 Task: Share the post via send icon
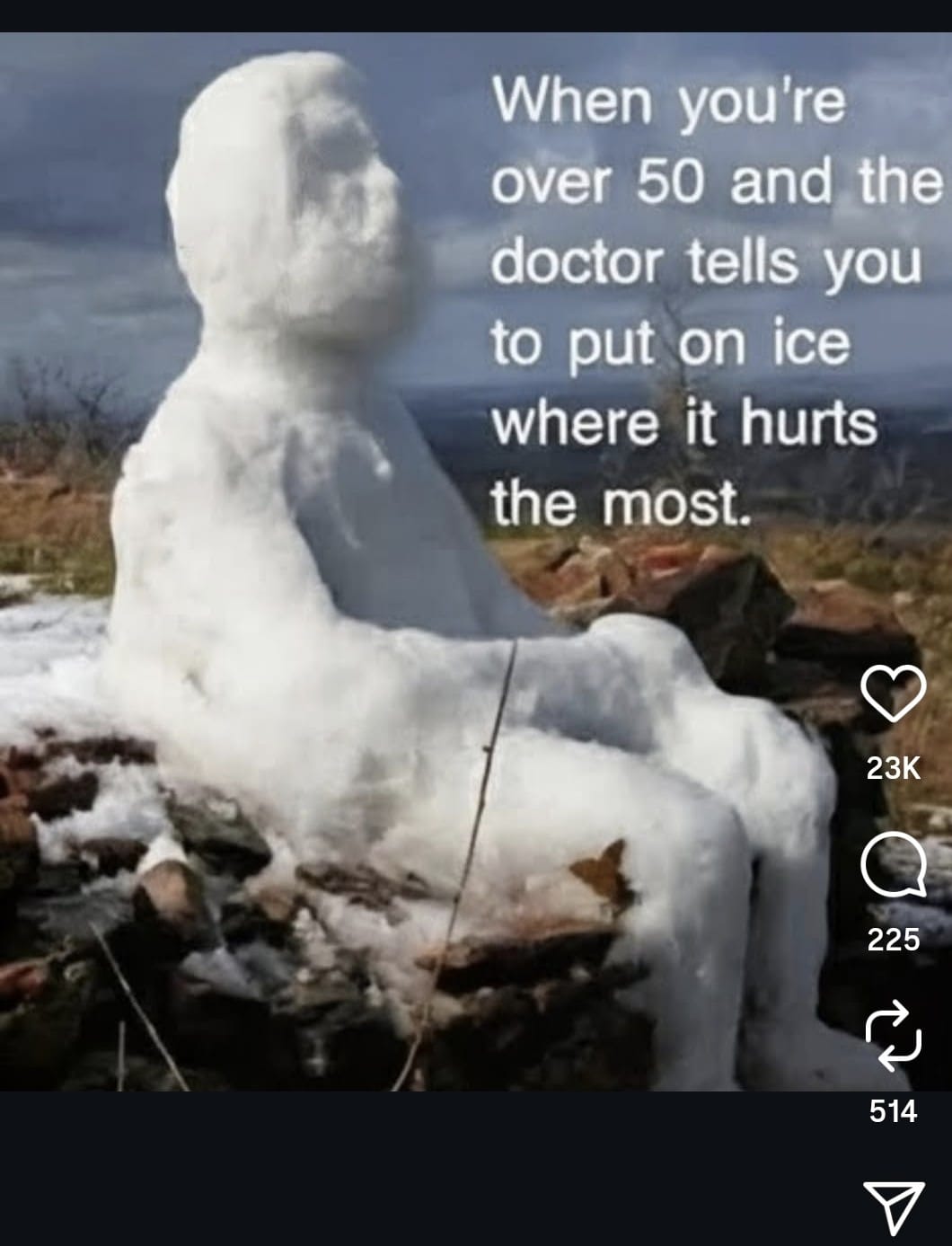click(893, 1206)
